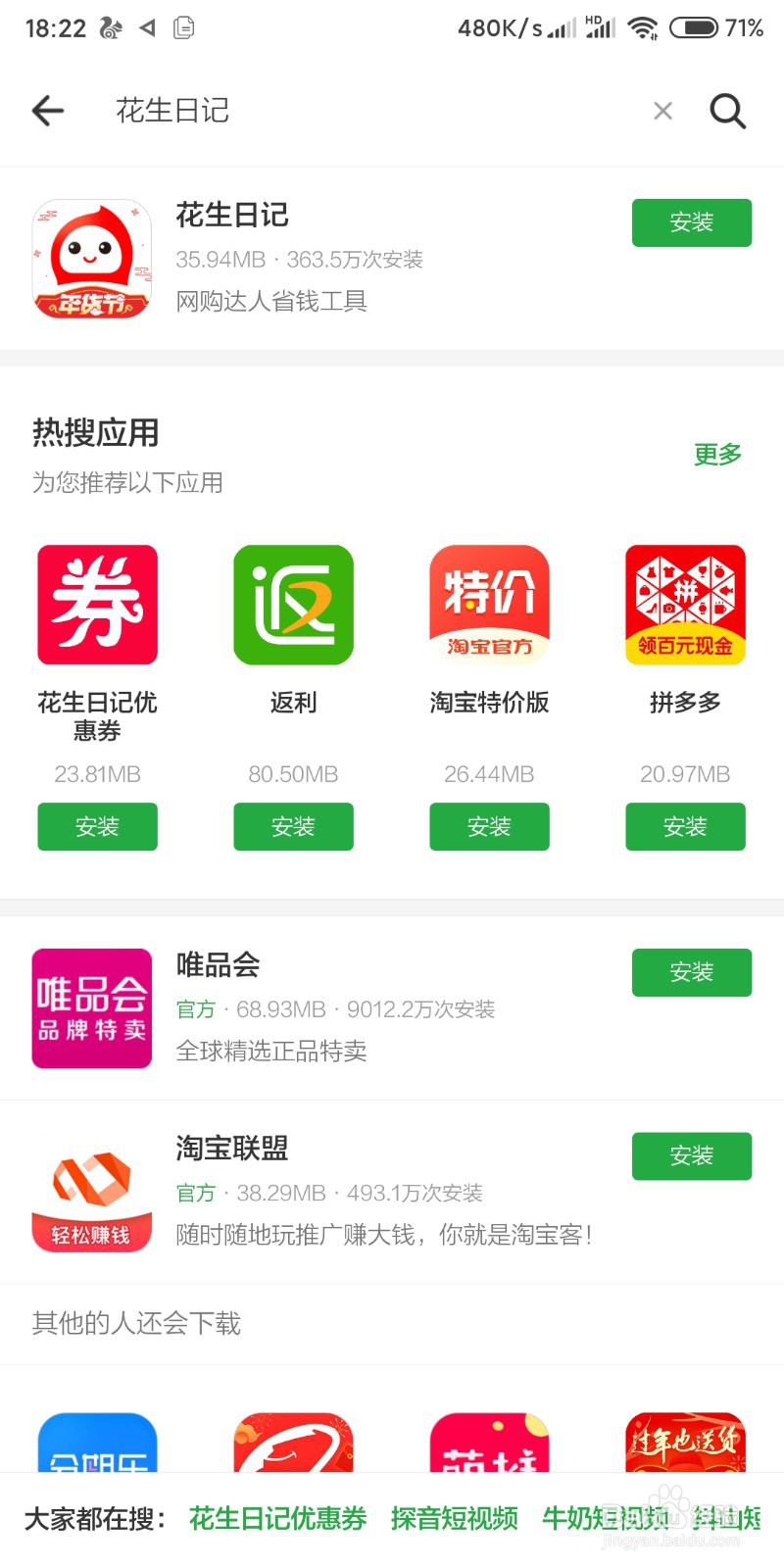784x1568 pixels.
Task: Search hot keyword 探音短视频
Action: (455, 1519)
